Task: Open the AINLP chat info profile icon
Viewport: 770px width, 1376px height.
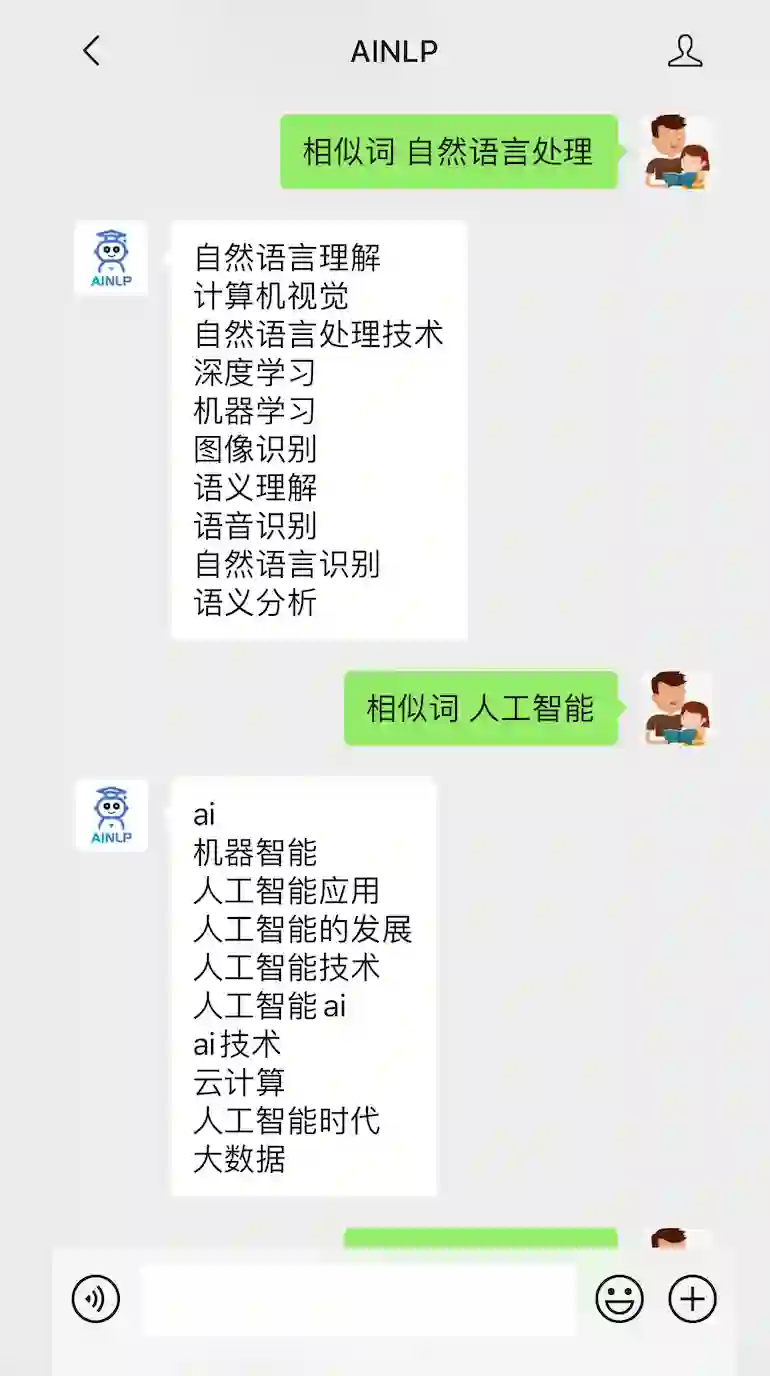Action: click(x=685, y=51)
